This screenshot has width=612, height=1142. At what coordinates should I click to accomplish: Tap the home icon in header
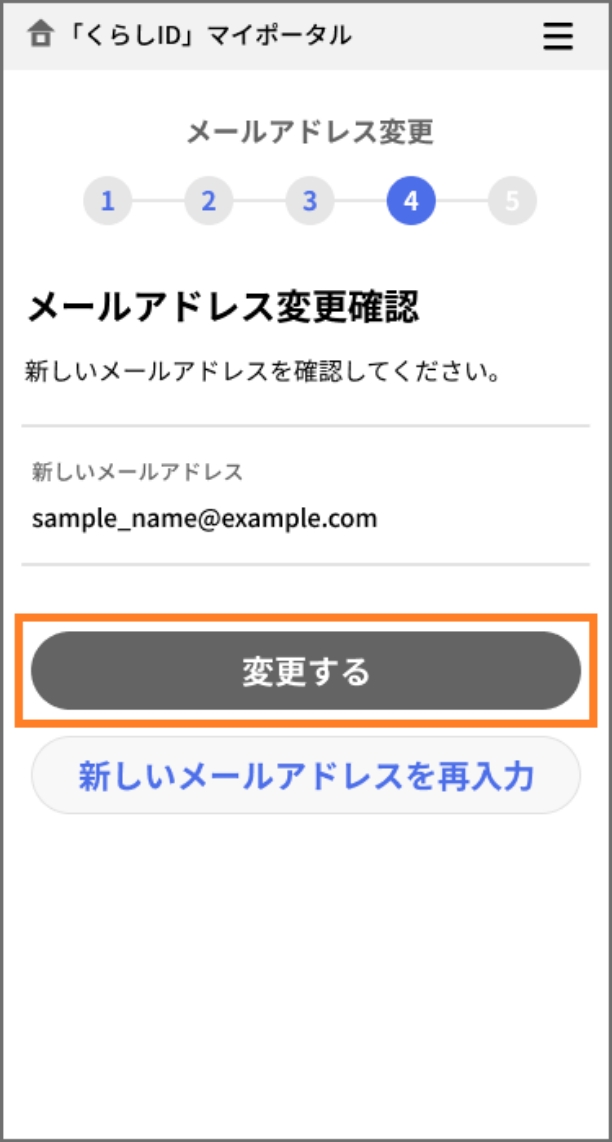click(x=41, y=34)
